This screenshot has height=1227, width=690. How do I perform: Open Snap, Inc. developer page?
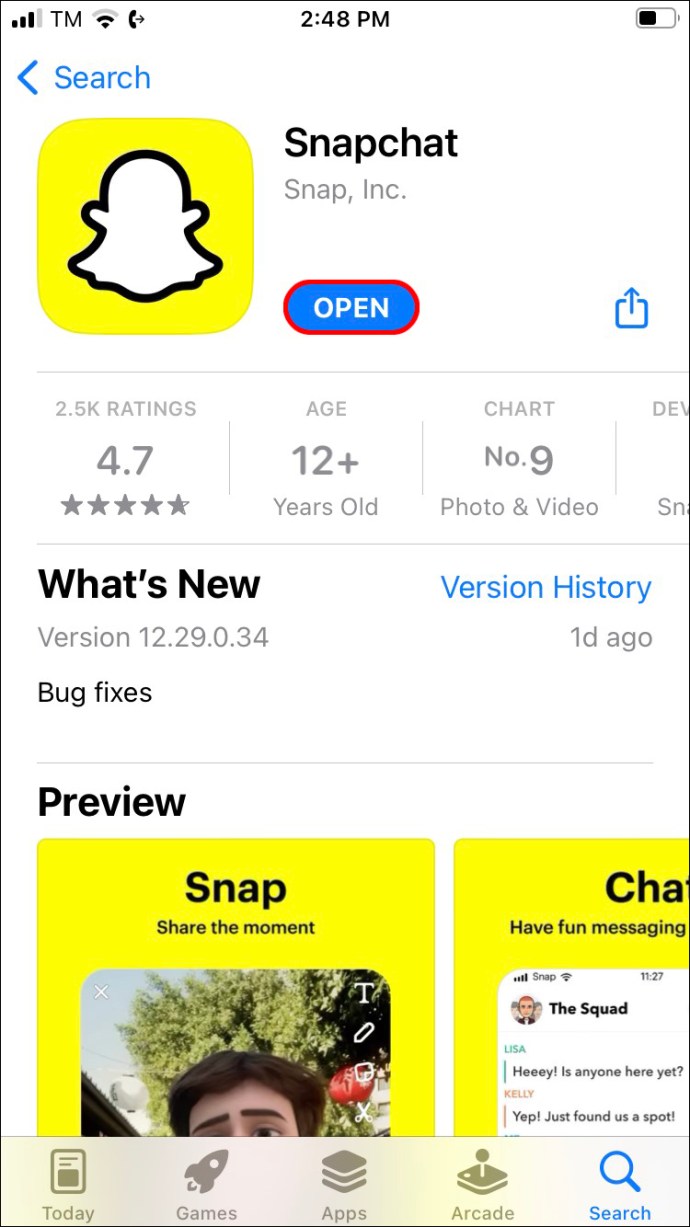[x=345, y=190]
